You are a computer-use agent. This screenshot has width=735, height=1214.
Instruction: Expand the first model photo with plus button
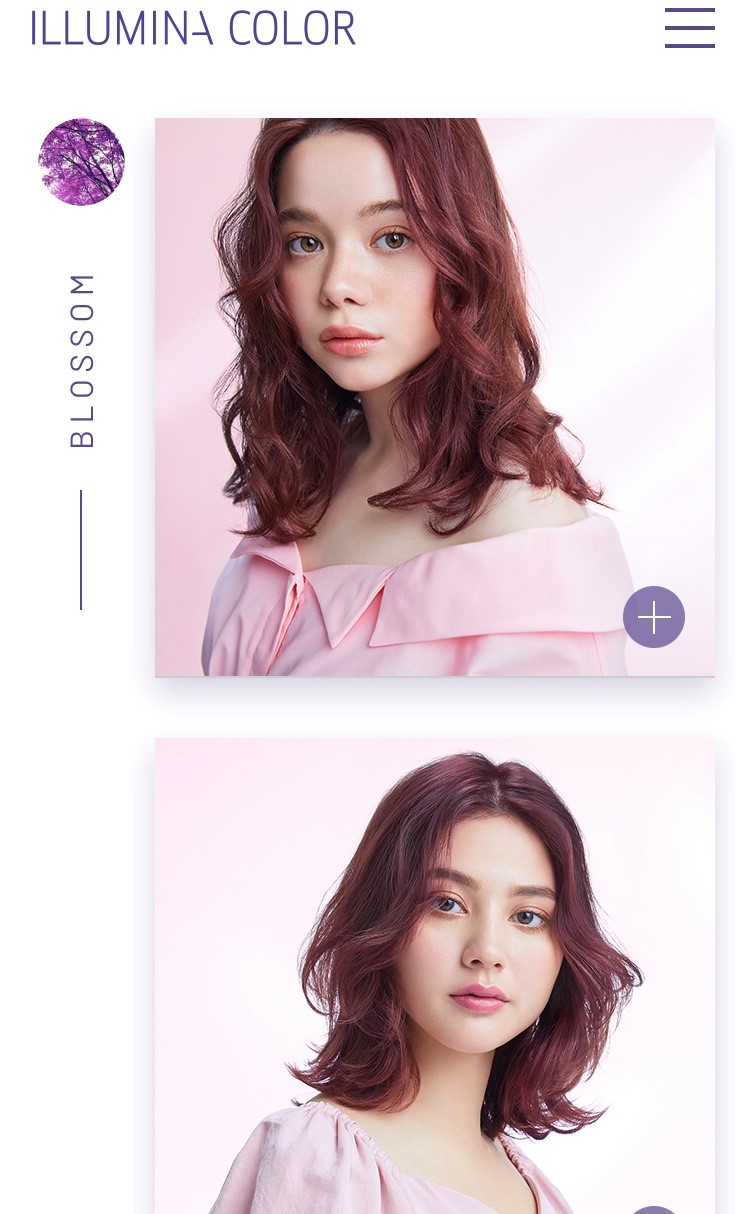click(x=654, y=617)
